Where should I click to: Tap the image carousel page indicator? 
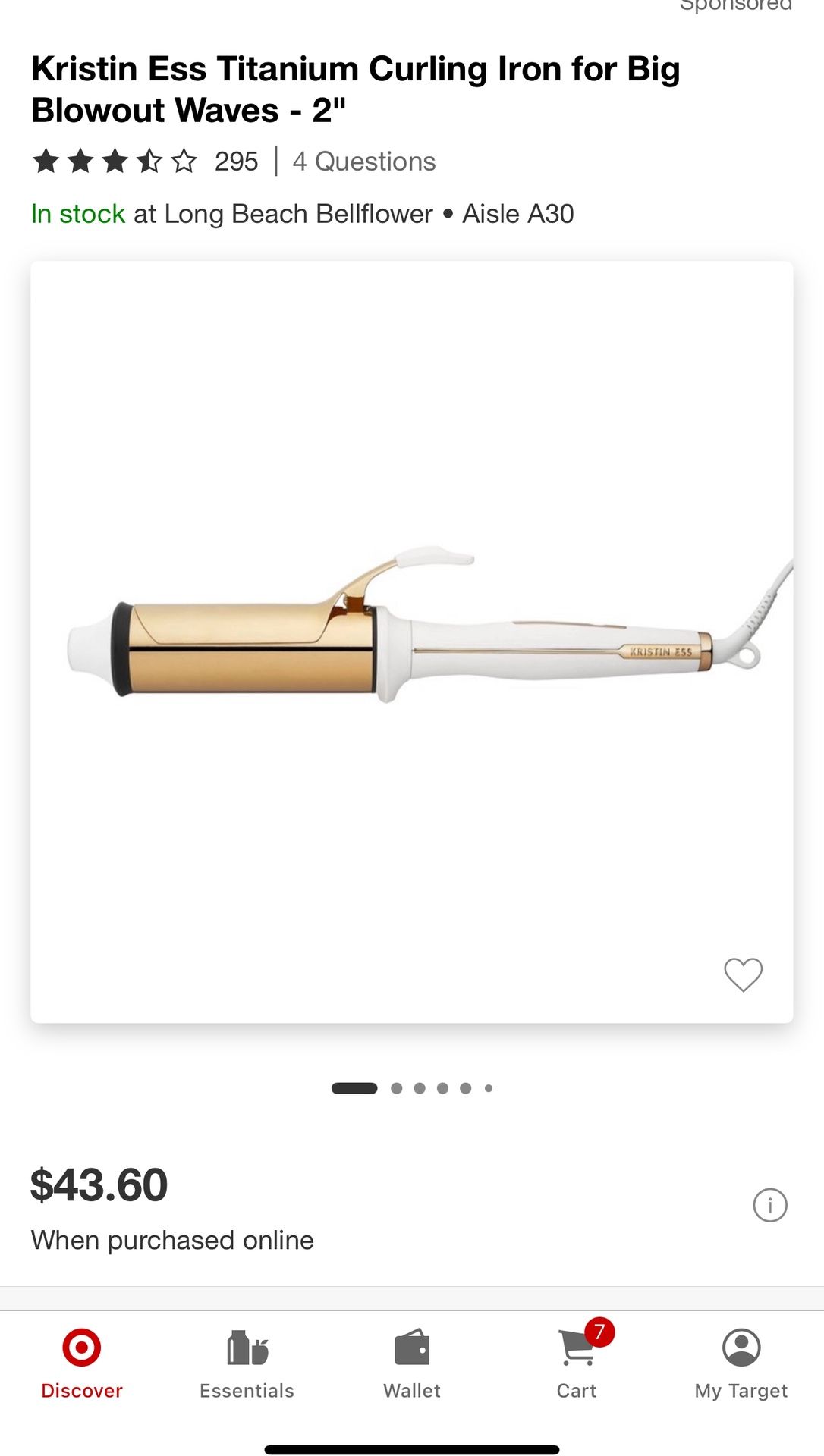coord(412,1088)
